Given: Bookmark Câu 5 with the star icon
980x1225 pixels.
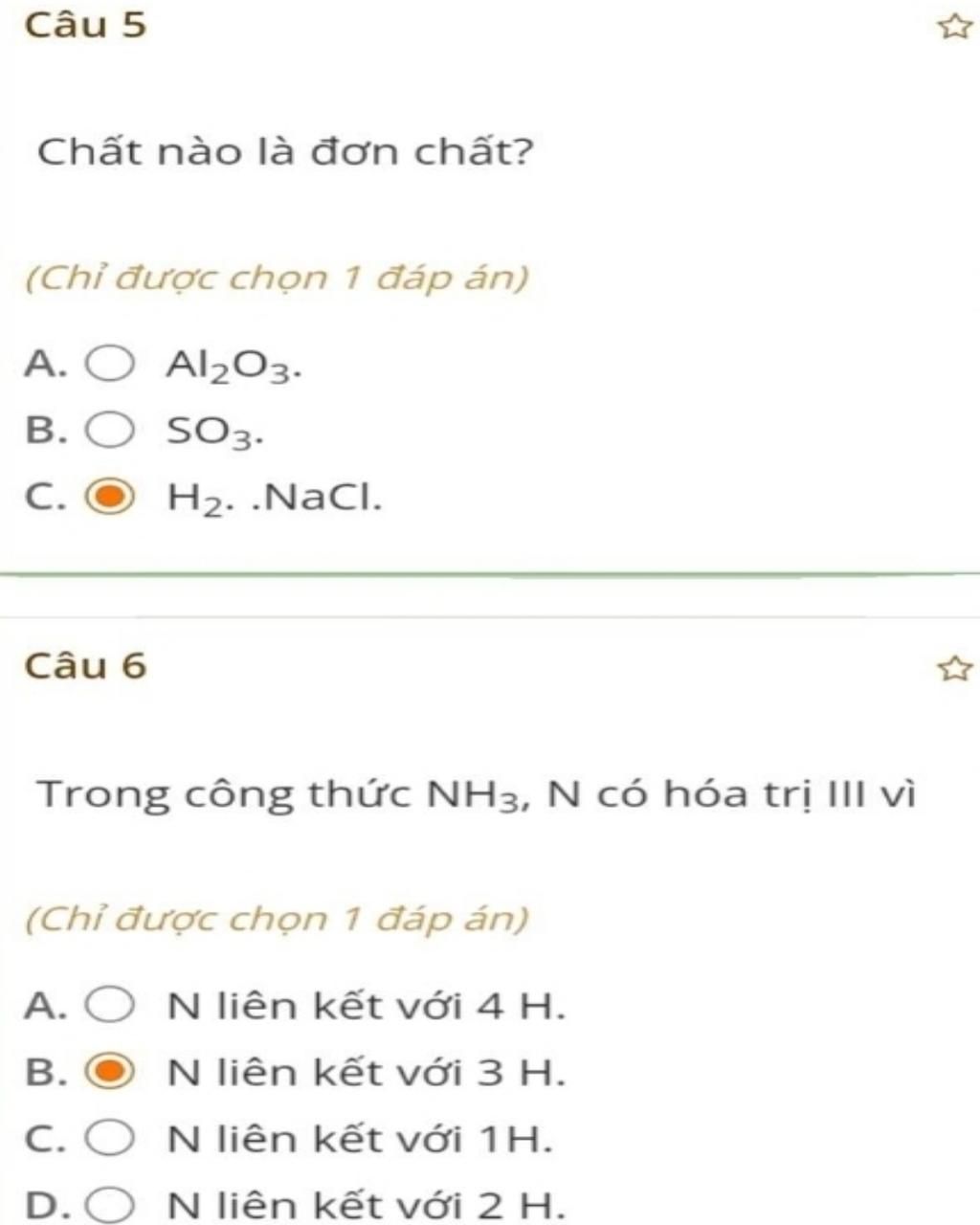Looking at the screenshot, I should (x=952, y=27).
